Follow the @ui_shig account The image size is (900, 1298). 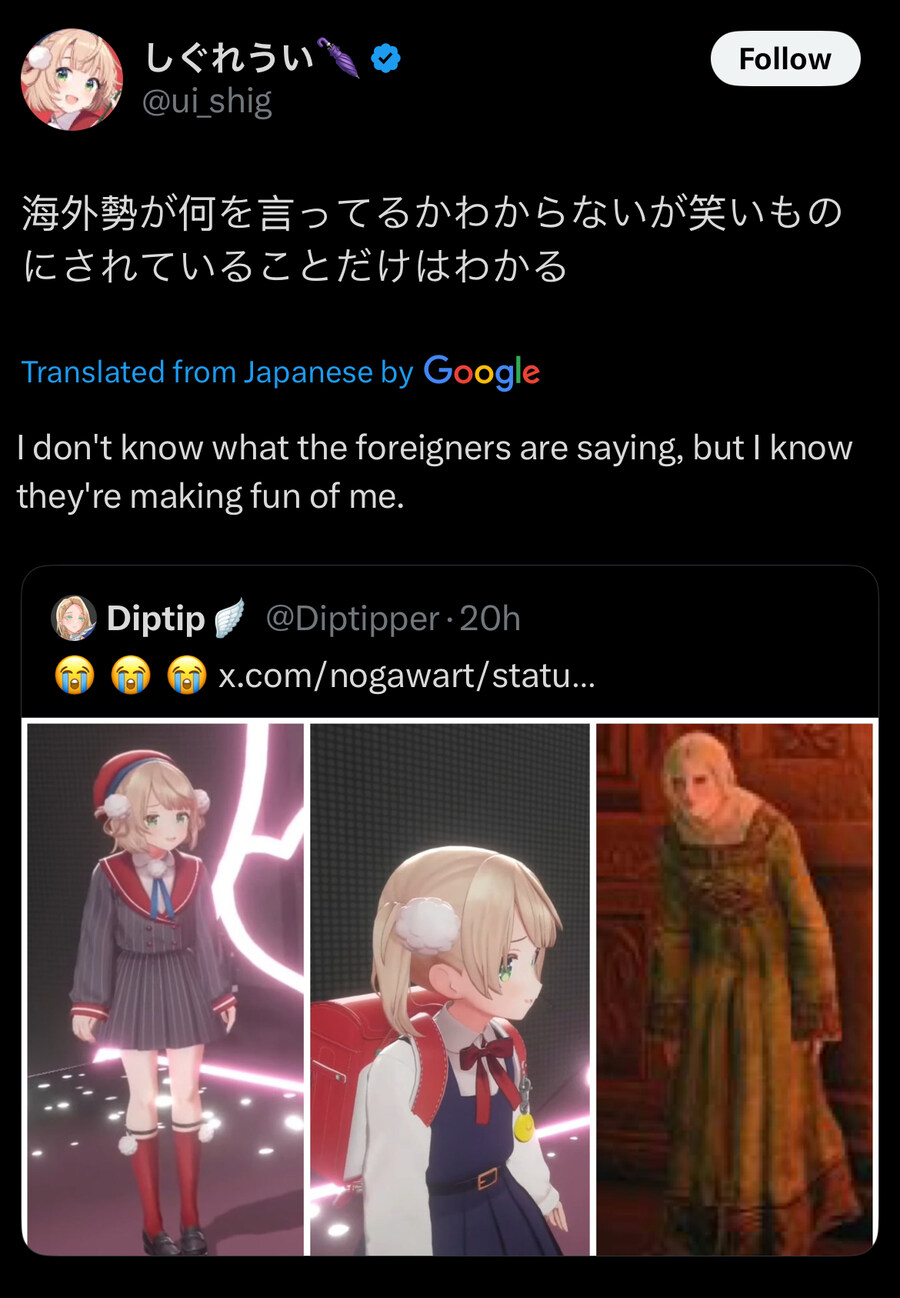pyautogui.click(x=785, y=59)
